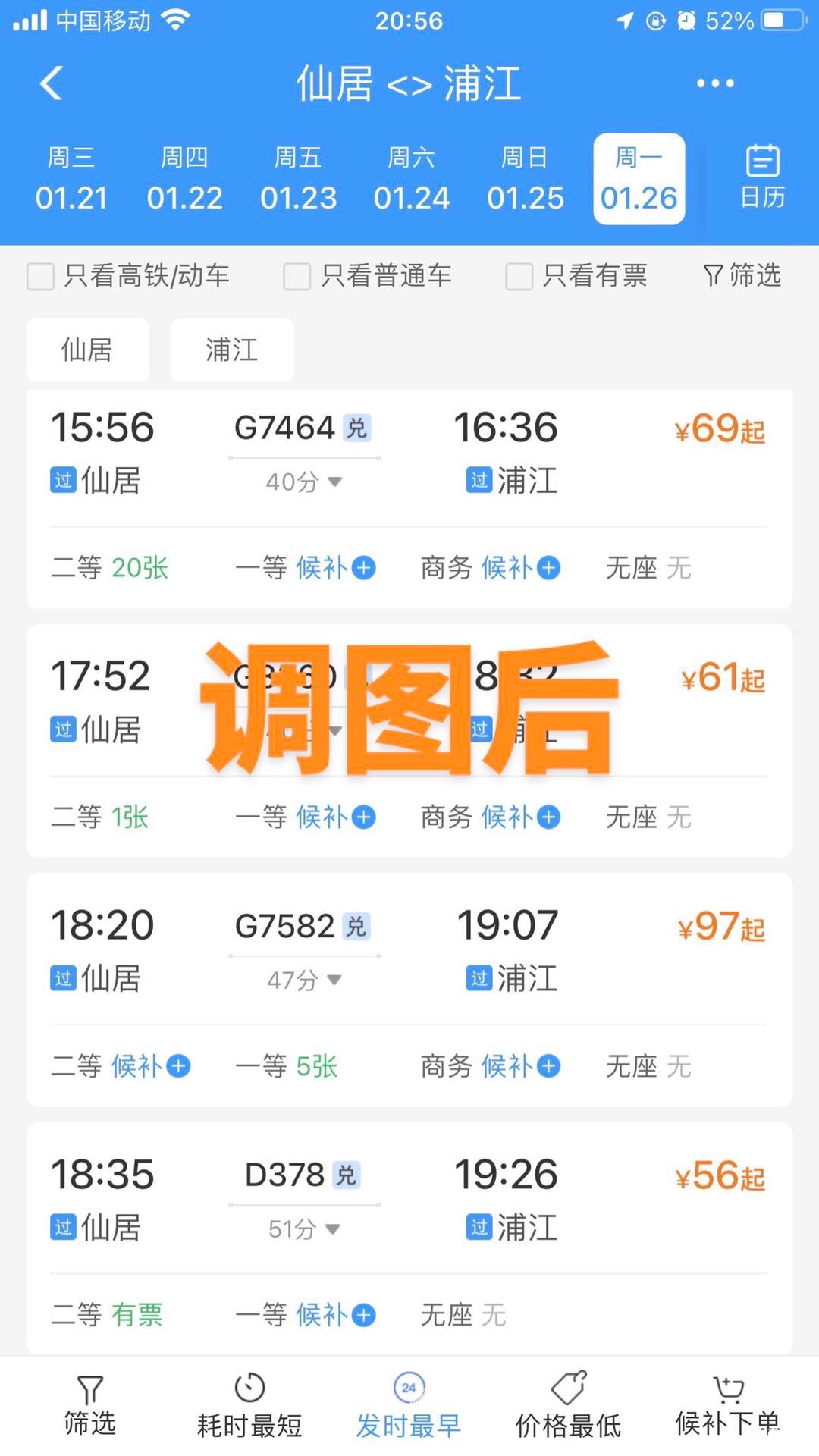Sort by 价格最低
819x1456 pixels.
pos(568,1407)
